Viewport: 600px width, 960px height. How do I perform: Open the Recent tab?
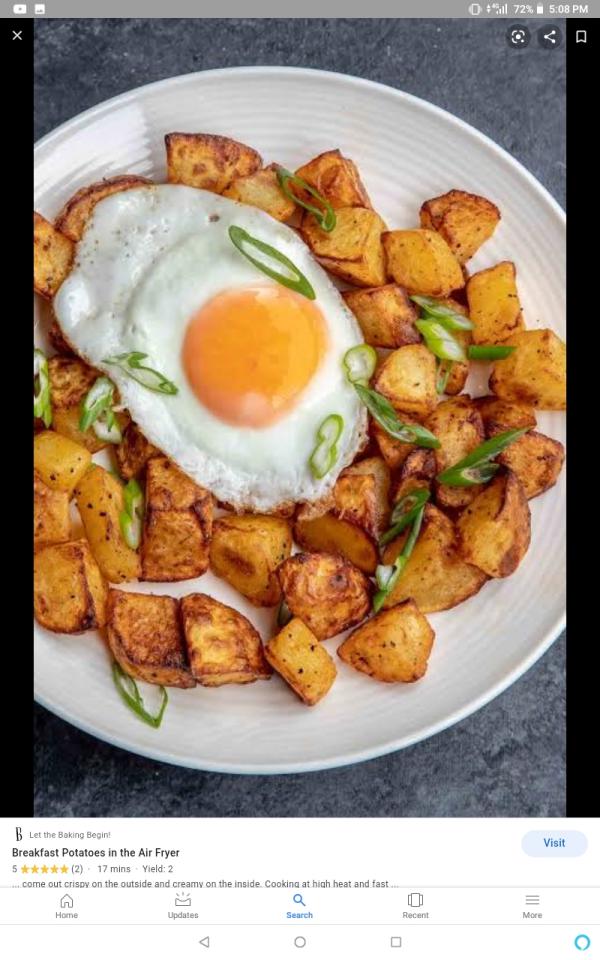[x=416, y=906]
